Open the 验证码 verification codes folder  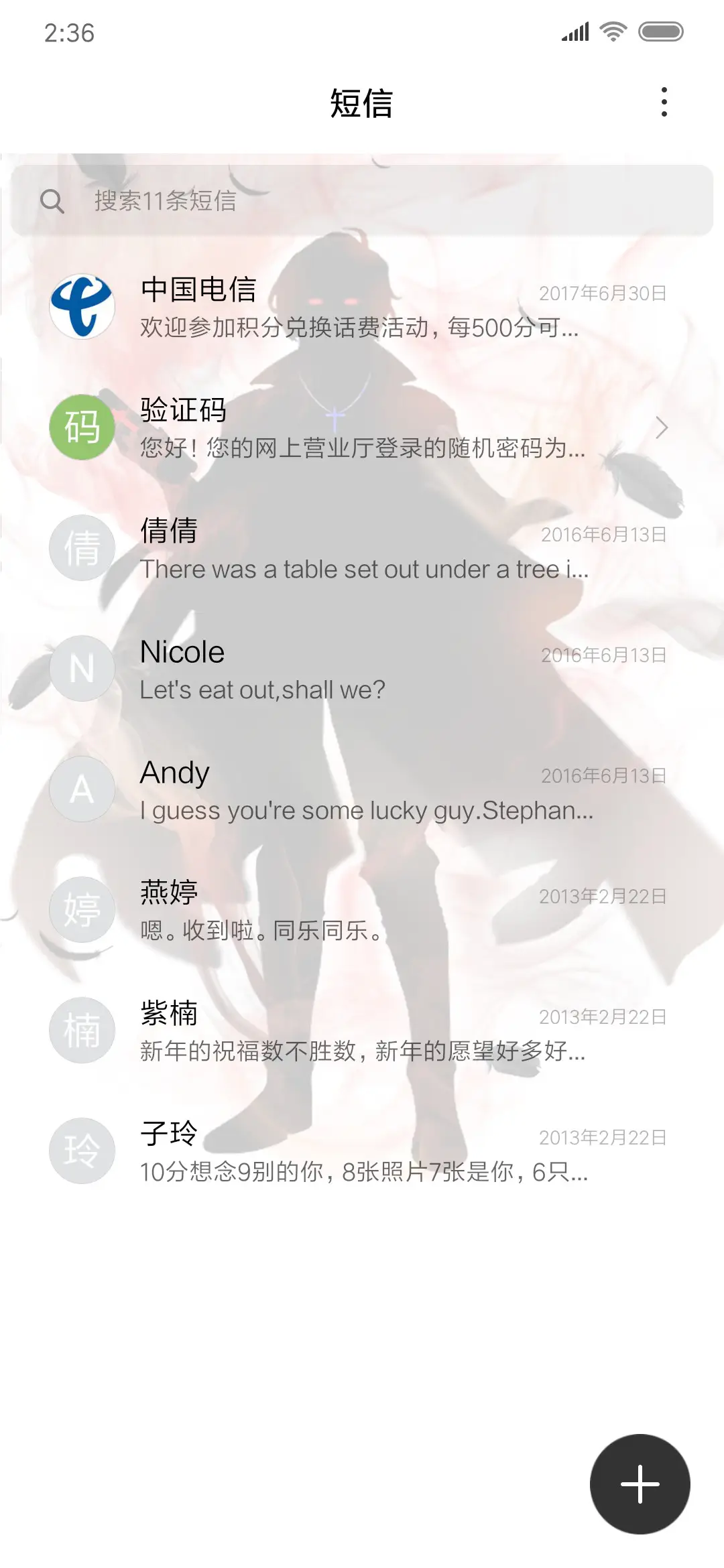coord(362,428)
